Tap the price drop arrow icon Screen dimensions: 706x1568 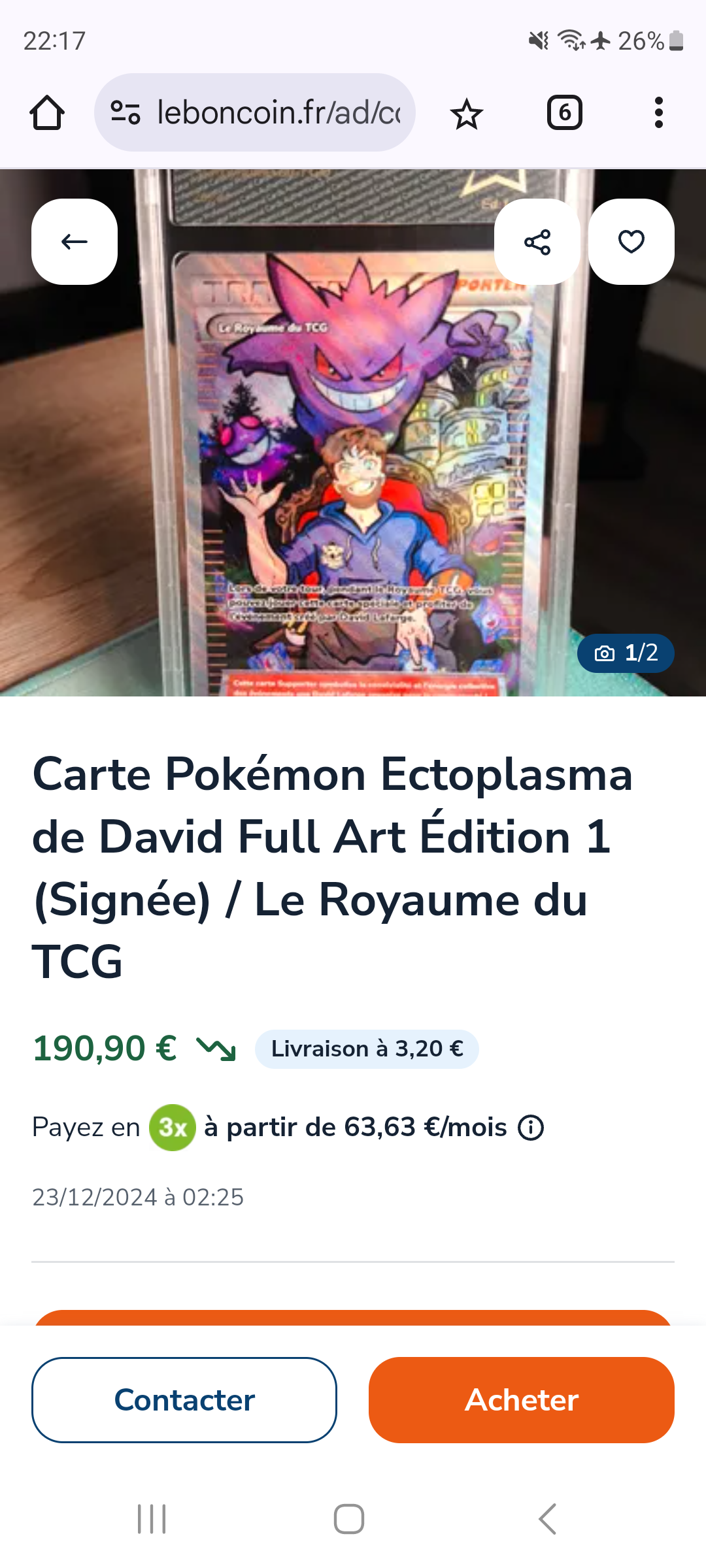pos(216,1049)
